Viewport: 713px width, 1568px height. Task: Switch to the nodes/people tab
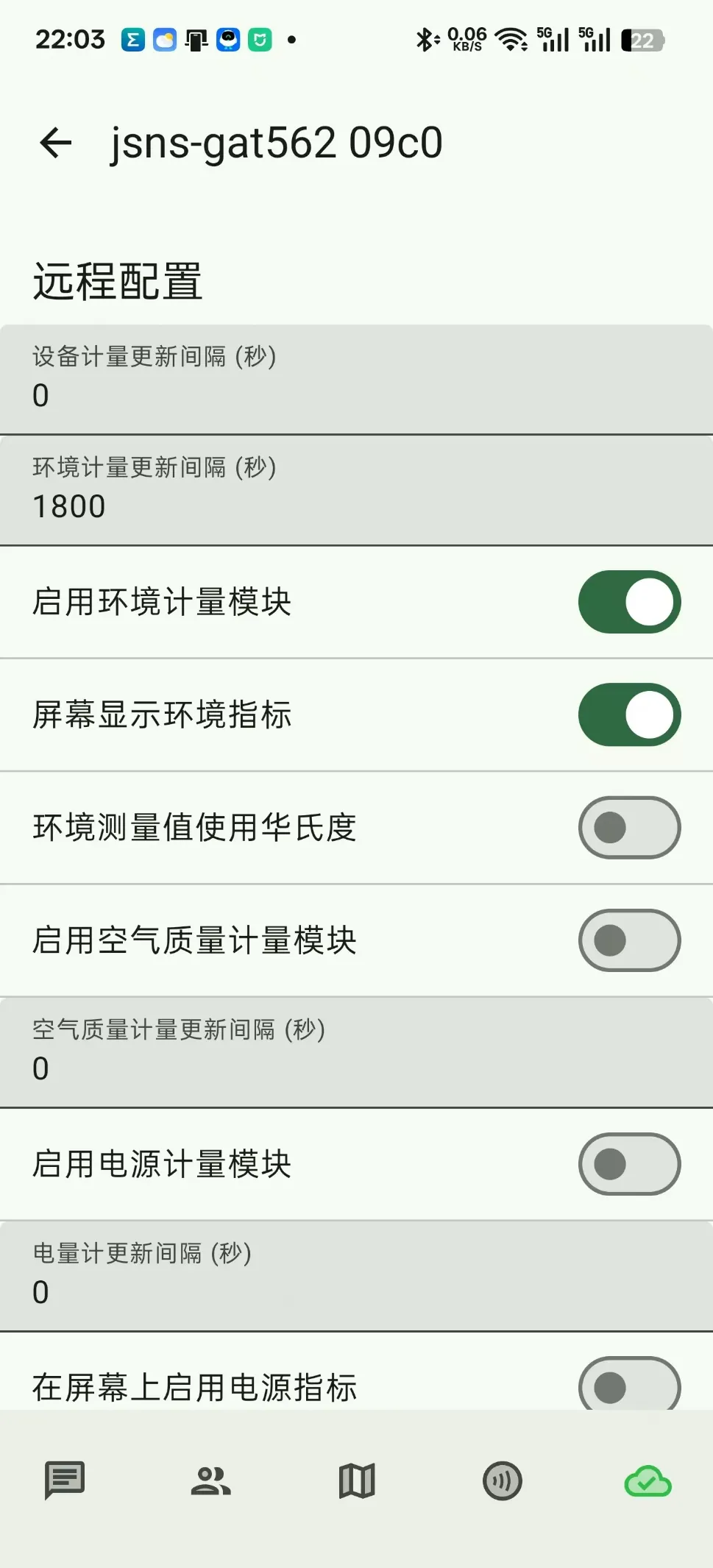(210, 1480)
